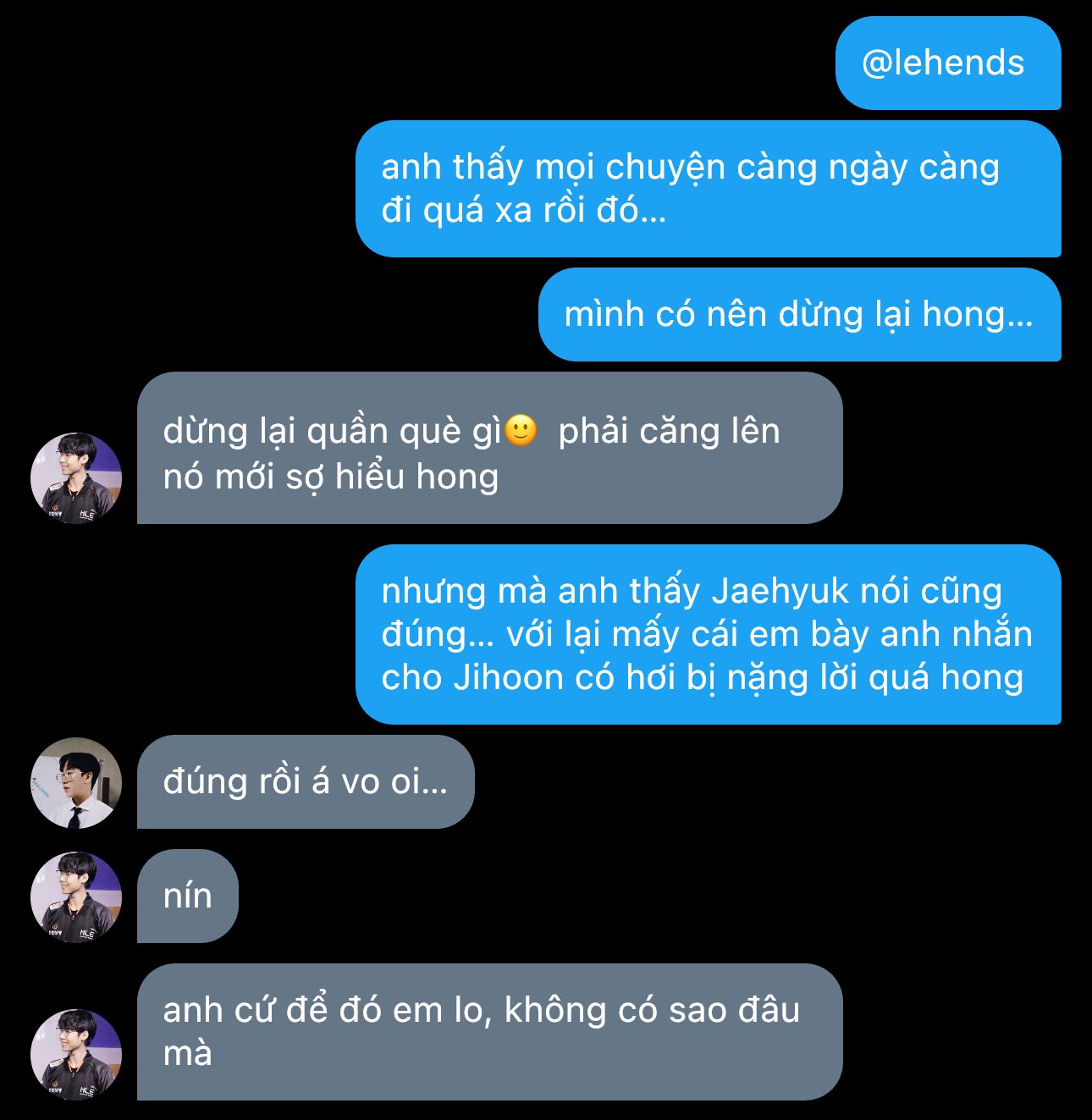Tap the avatar beside the "nín" message
Image resolution: width=1092 pixels, height=1120 pixels.
[x=76, y=897]
